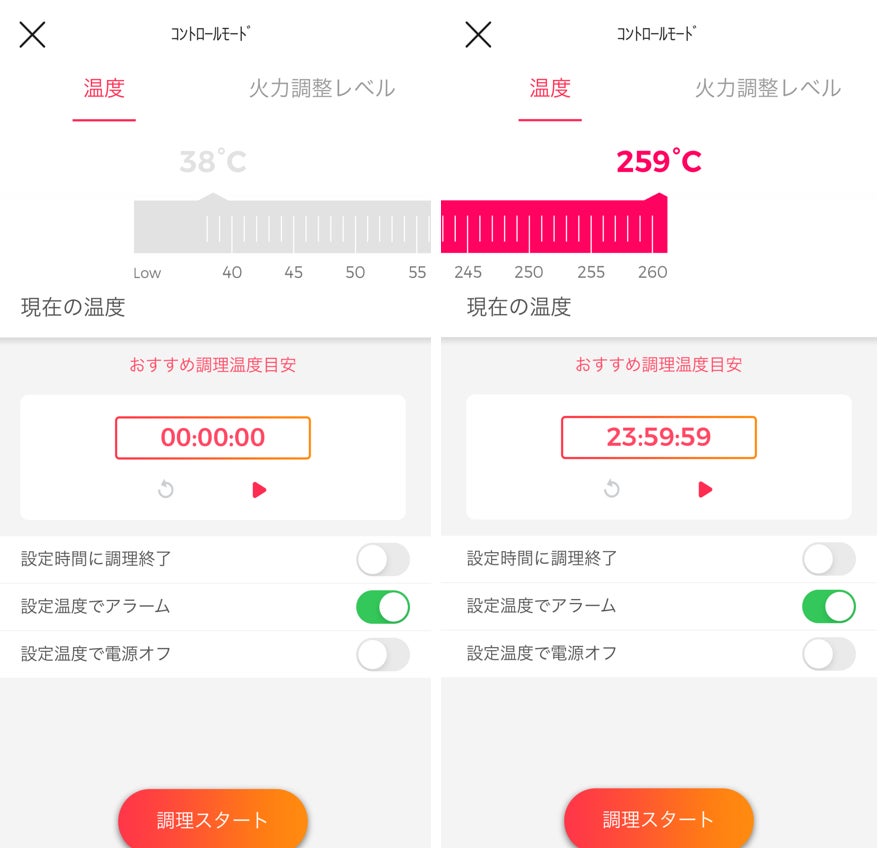The height and width of the screenshot is (848, 889).
Task: Edit the 00:00:00 timer field
Action: [x=213, y=438]
